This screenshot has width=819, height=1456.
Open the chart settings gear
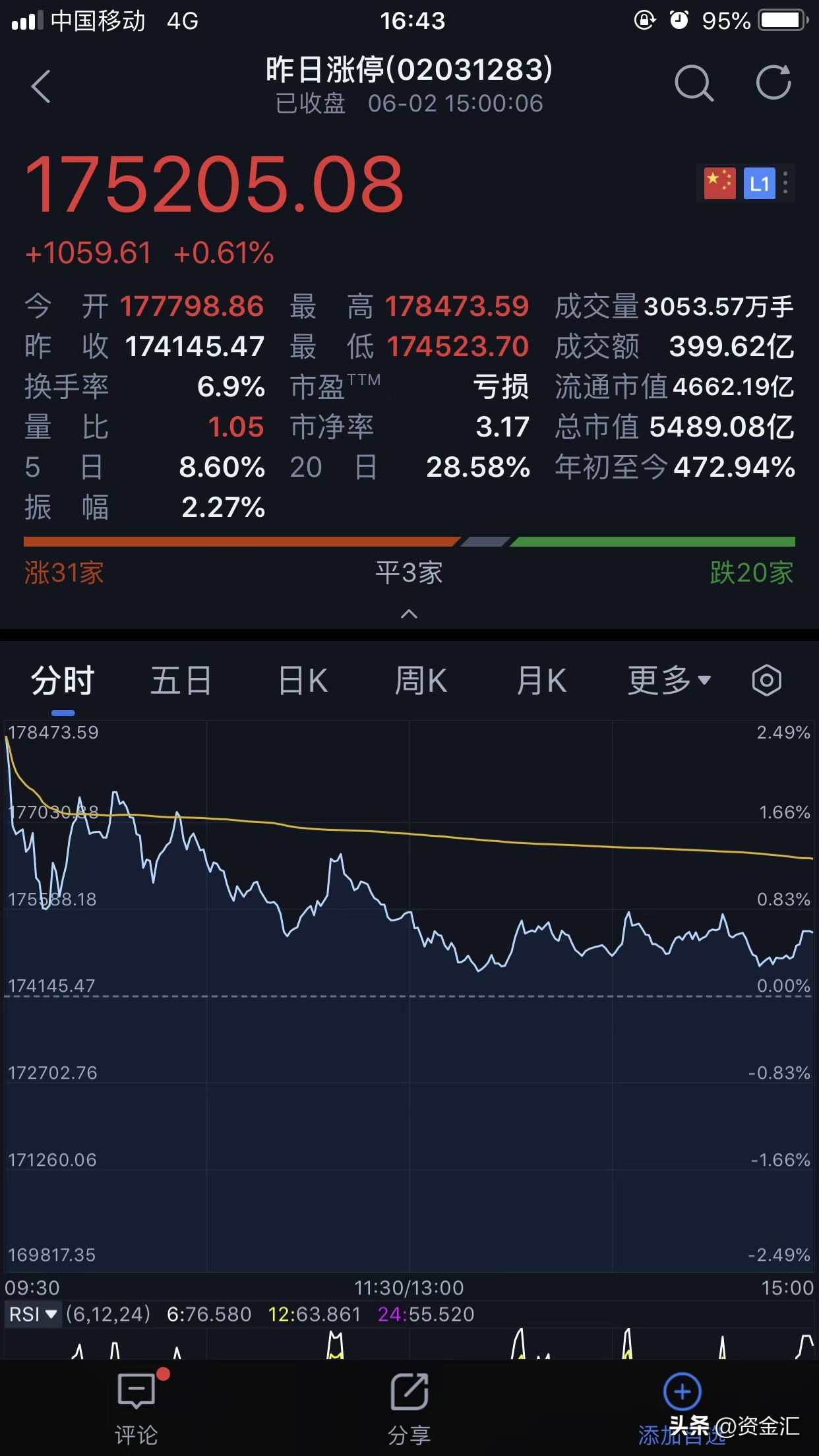coord(767,679)
